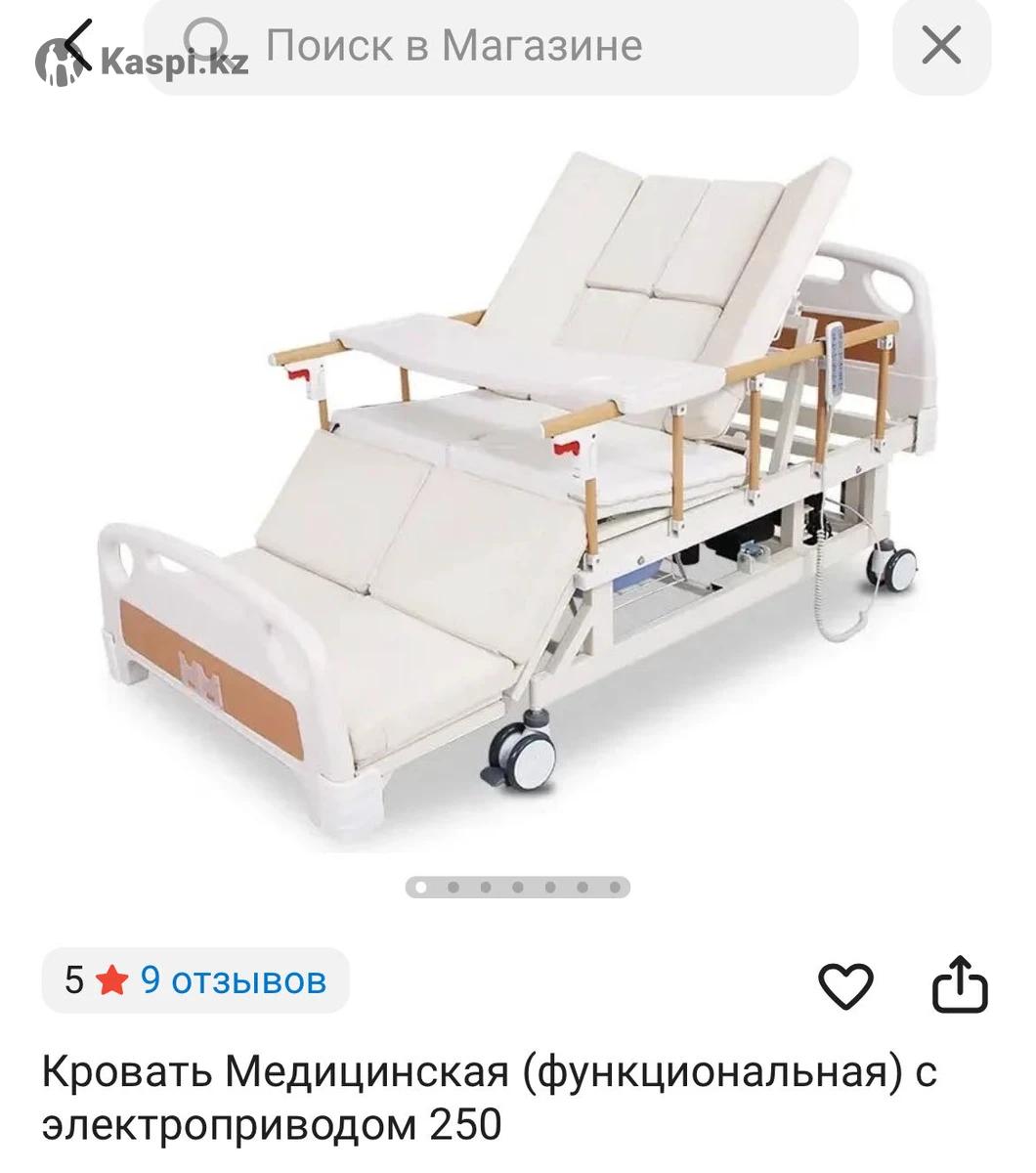1036x1173 pixels.
Task: Tap the 'Поиск в Магазине' search field
Action: click(500, 46)
